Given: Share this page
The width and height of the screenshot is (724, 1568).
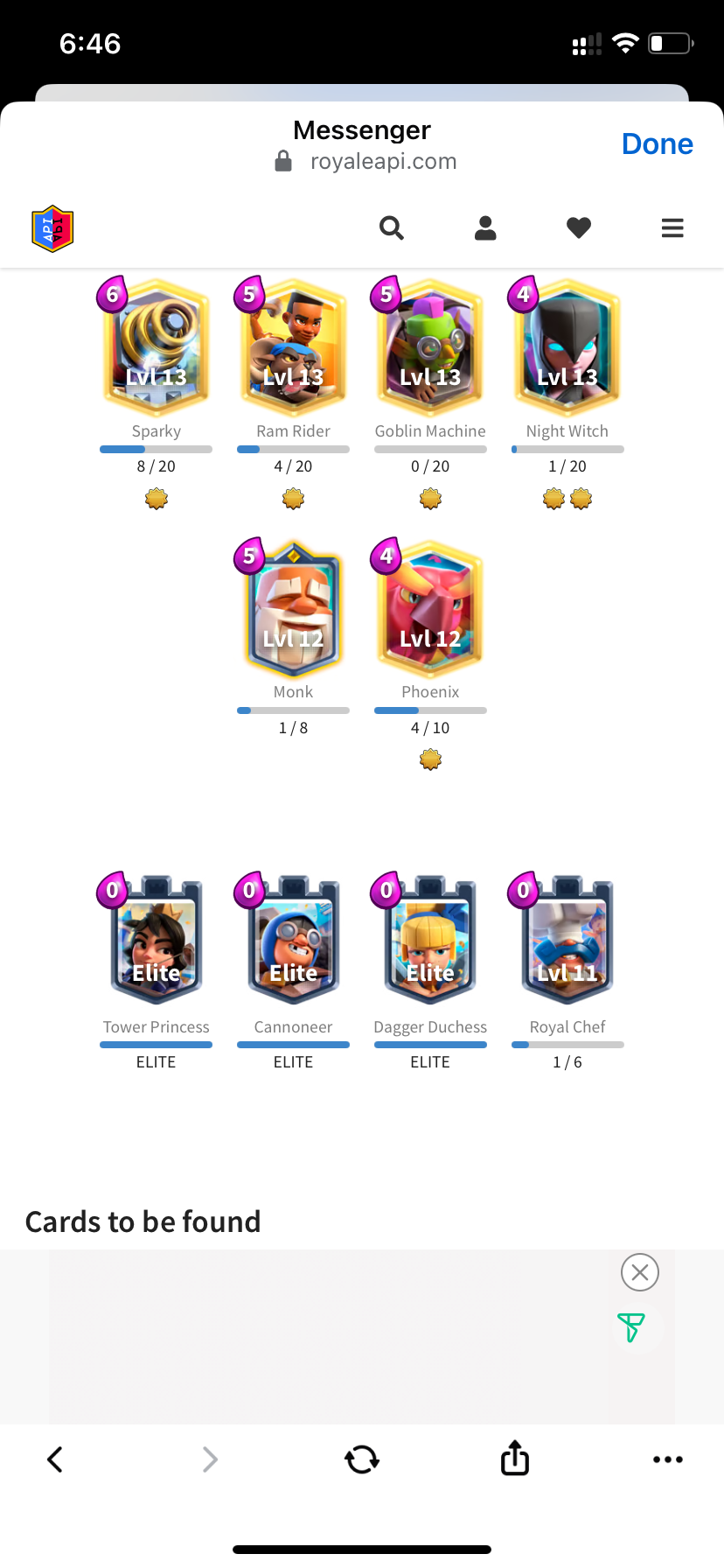Looking at the screenshot, I should 515,1458.
